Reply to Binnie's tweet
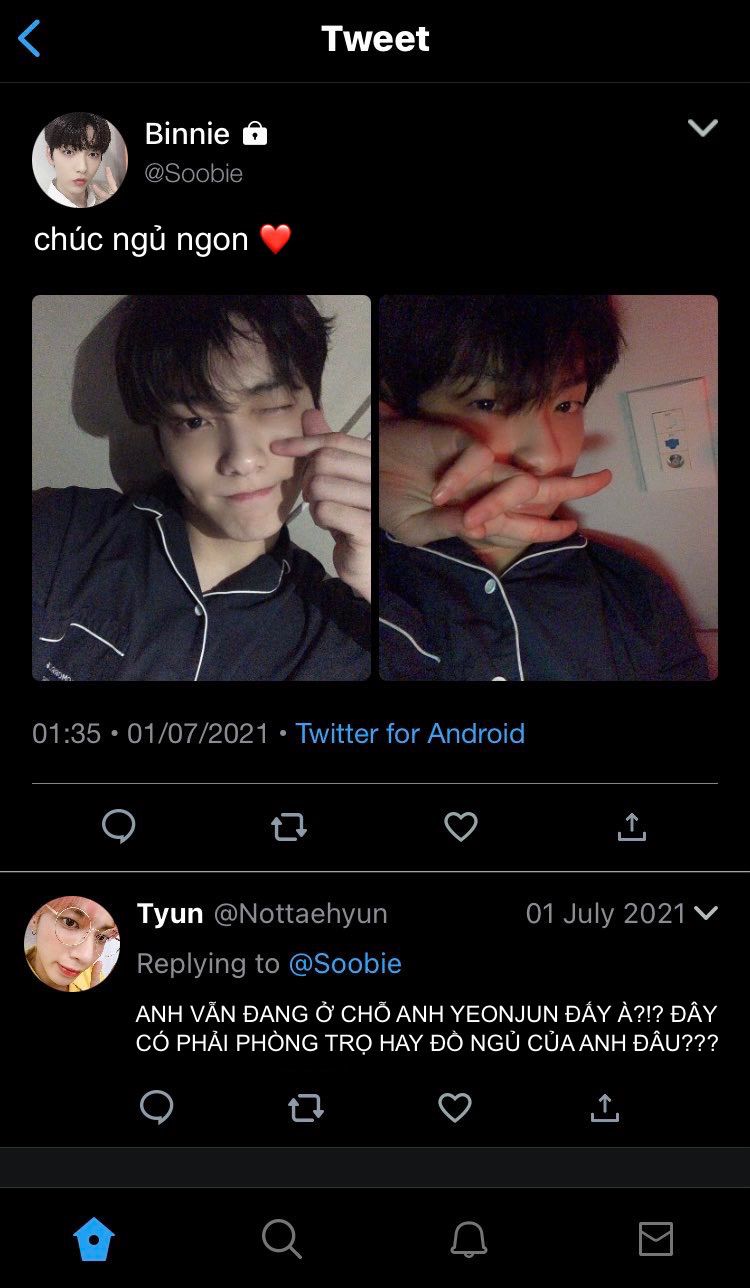 119,826
